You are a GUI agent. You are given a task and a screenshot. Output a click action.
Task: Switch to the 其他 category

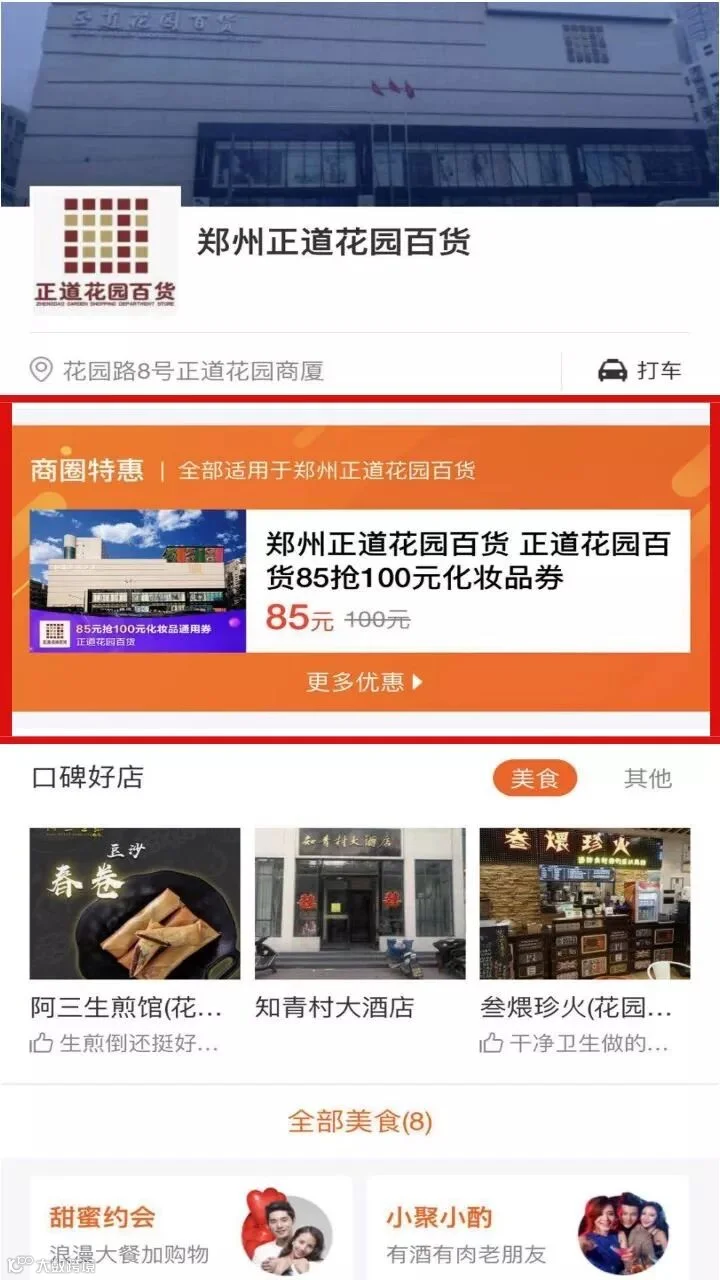[x=648, y=778]
